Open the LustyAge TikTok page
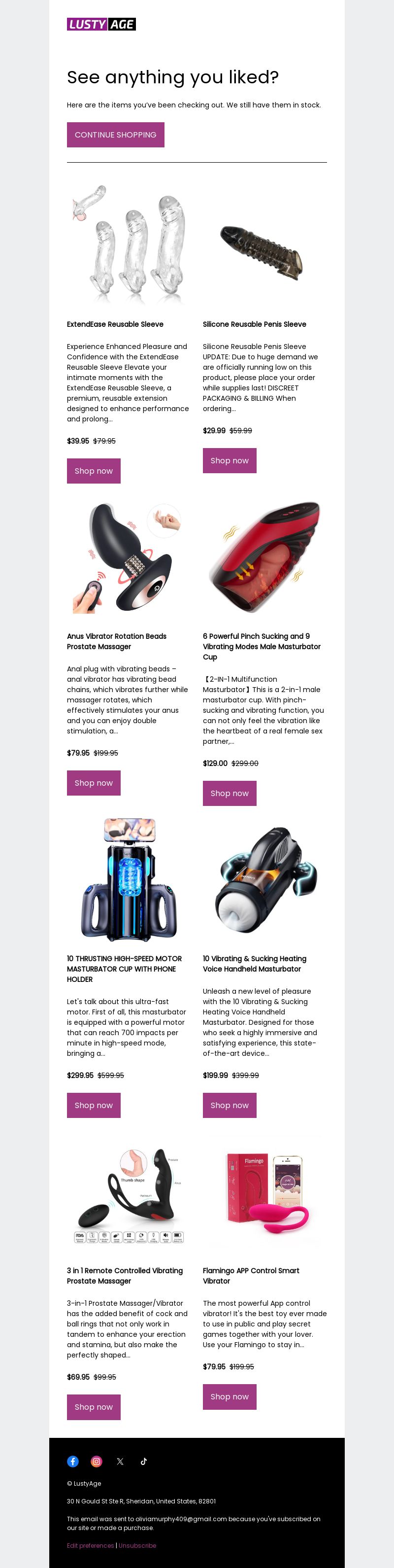Screen dimensions: 394x1568 (143, 1461)
